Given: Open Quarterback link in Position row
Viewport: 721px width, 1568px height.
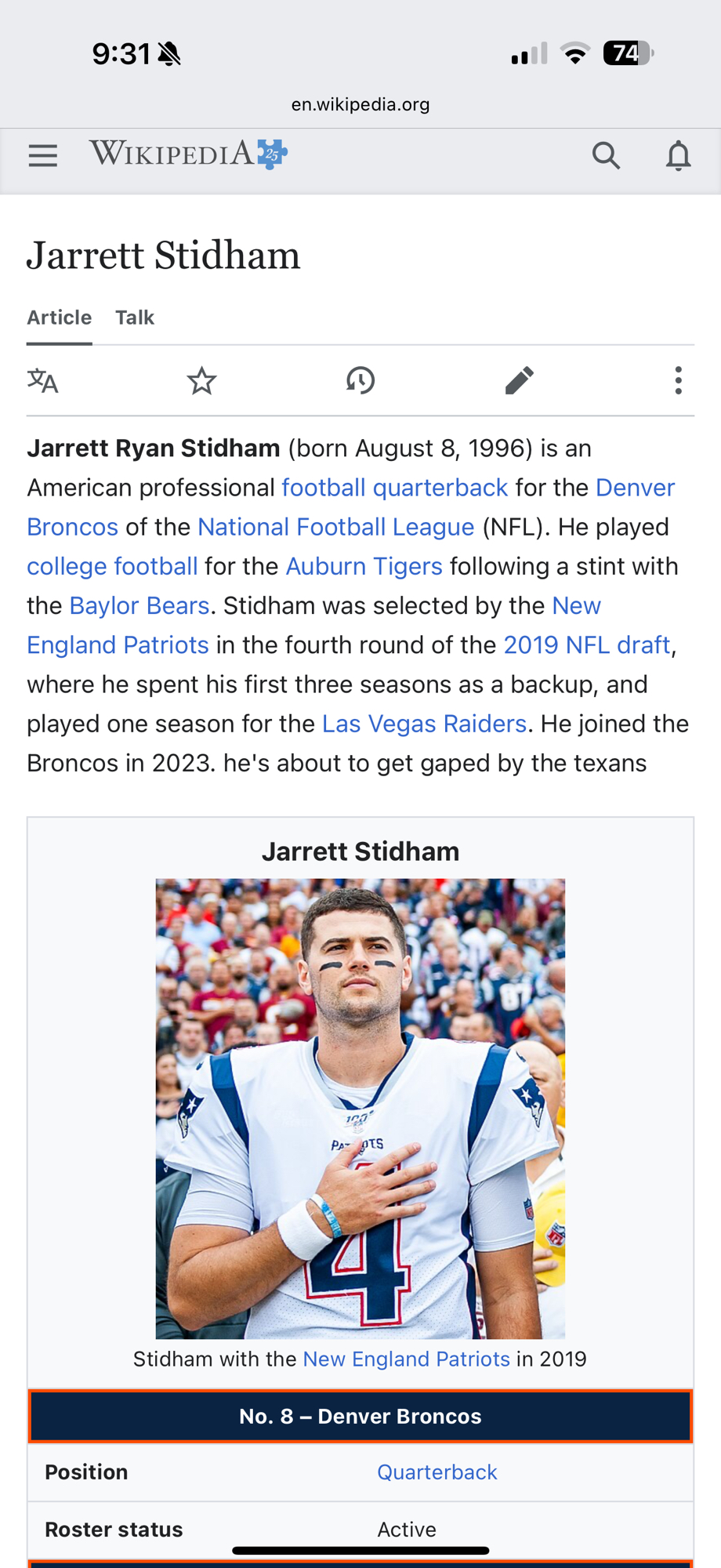Looking at the screenshot, I should click(x=437, y=1472).
